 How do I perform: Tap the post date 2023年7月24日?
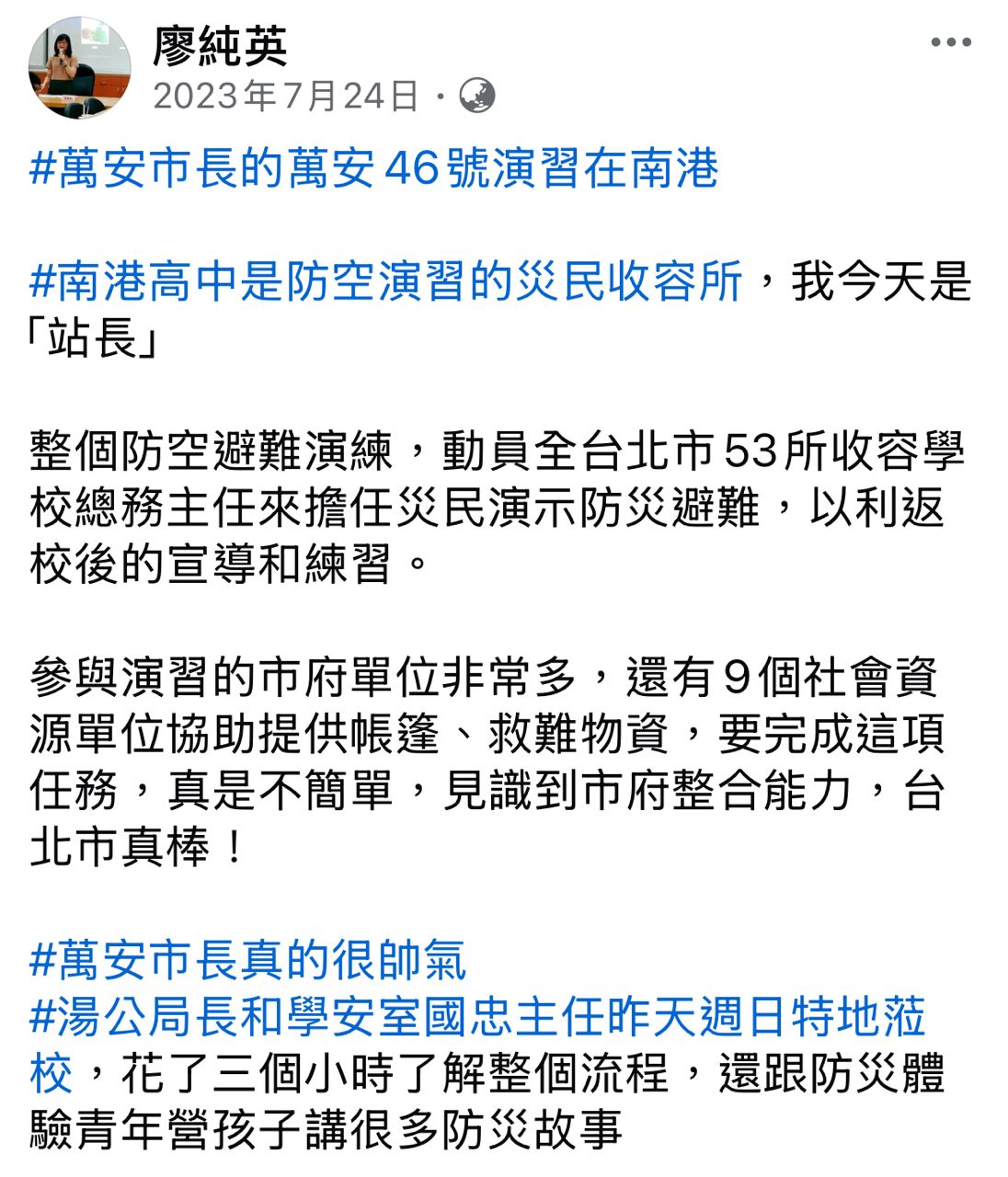point(285,96)
